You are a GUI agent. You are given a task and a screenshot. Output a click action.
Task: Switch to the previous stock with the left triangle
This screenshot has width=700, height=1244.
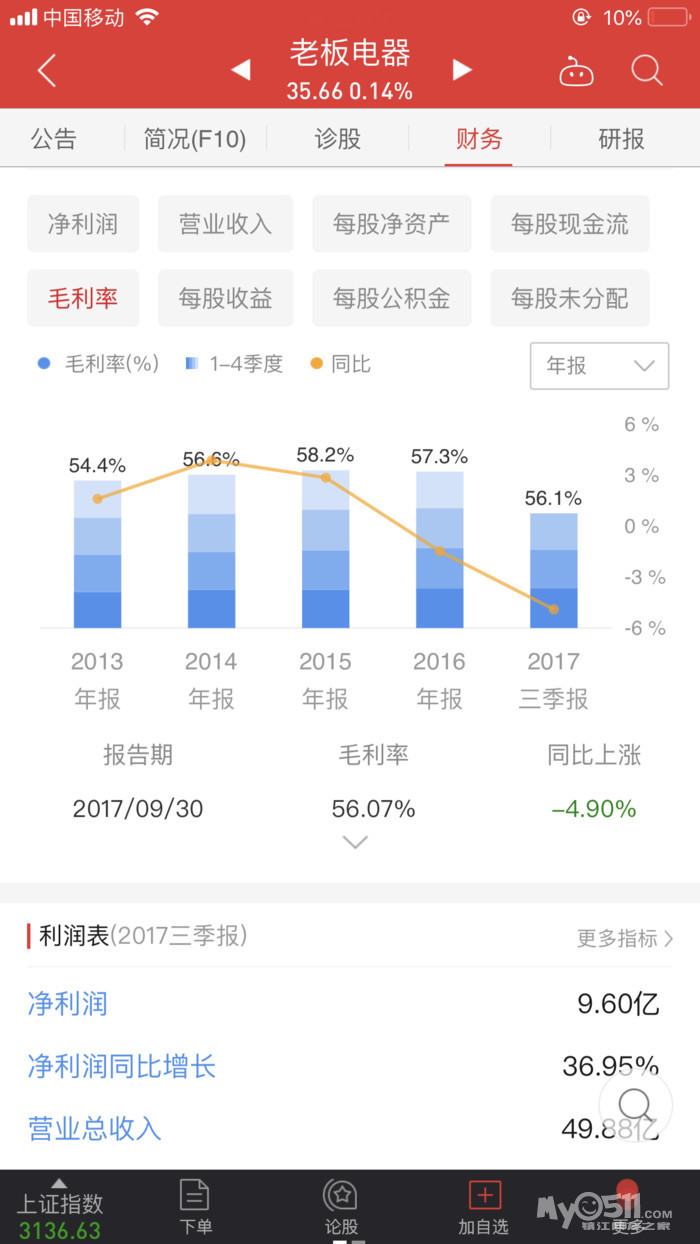click(240, 70)
